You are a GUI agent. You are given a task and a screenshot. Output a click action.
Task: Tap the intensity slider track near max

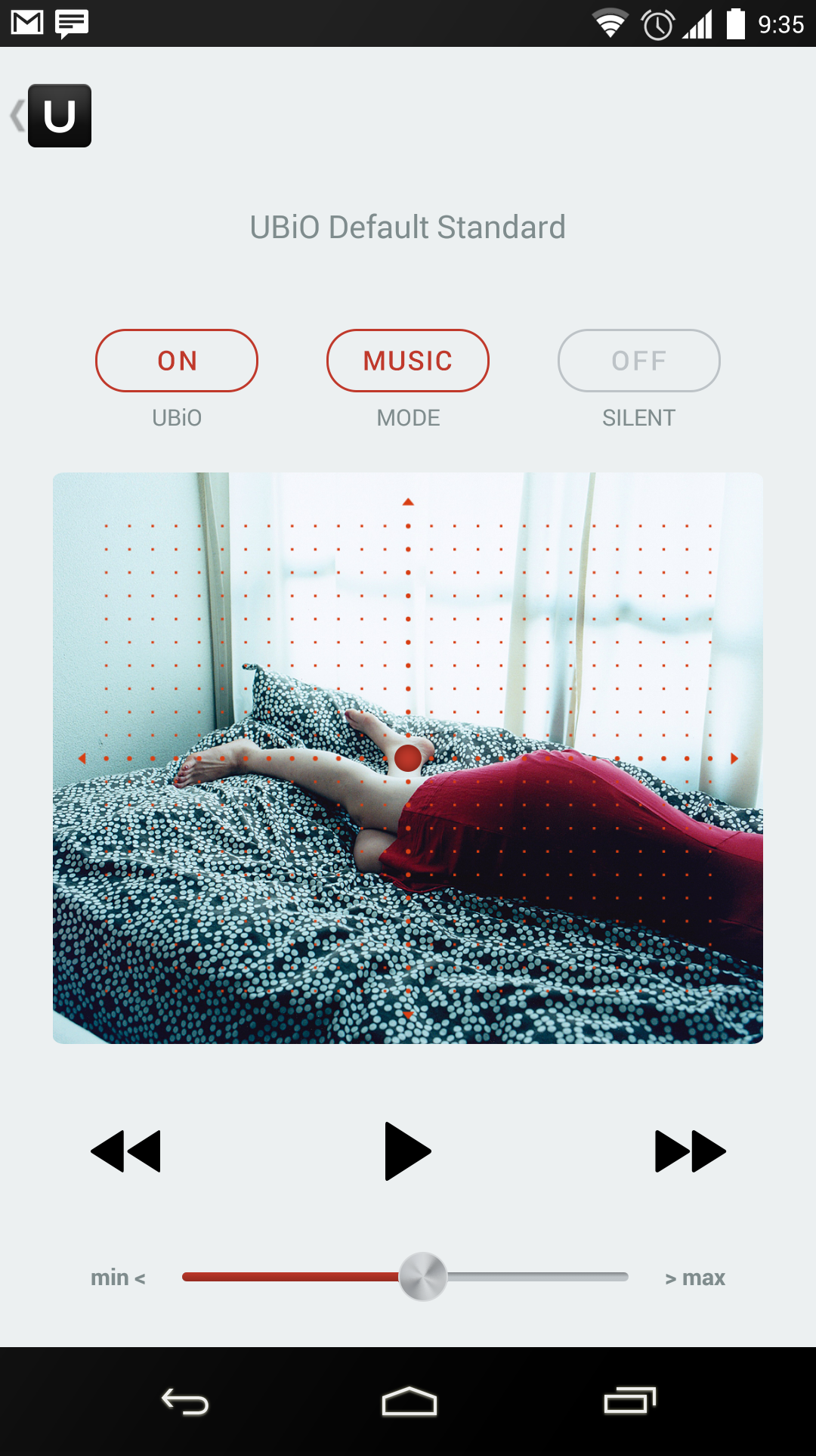pyautogui.click(x=604, y=1277)
